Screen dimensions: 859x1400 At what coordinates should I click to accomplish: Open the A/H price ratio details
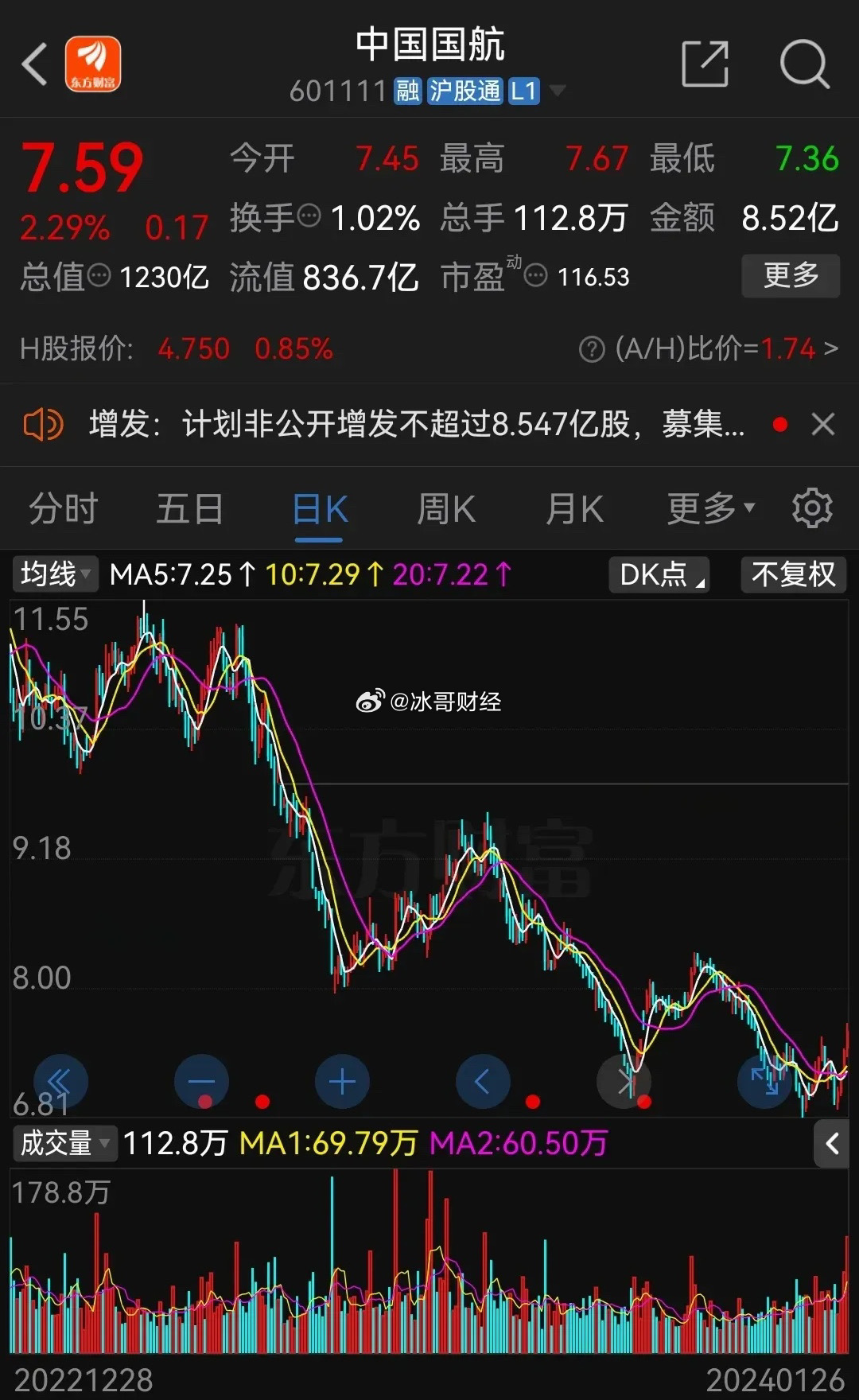click(x=708, y=348)
